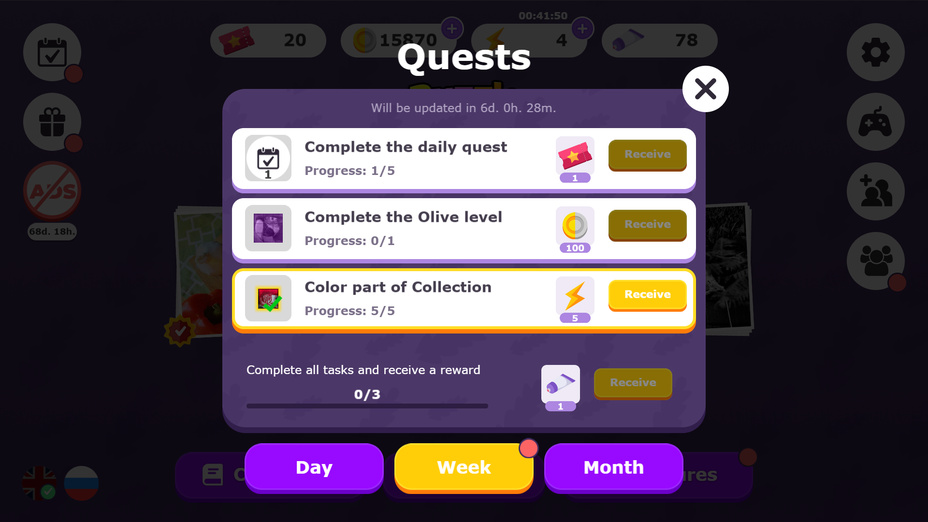
Task: Open the community group icon
Action: pyautogui.click(x=875, y=261)
